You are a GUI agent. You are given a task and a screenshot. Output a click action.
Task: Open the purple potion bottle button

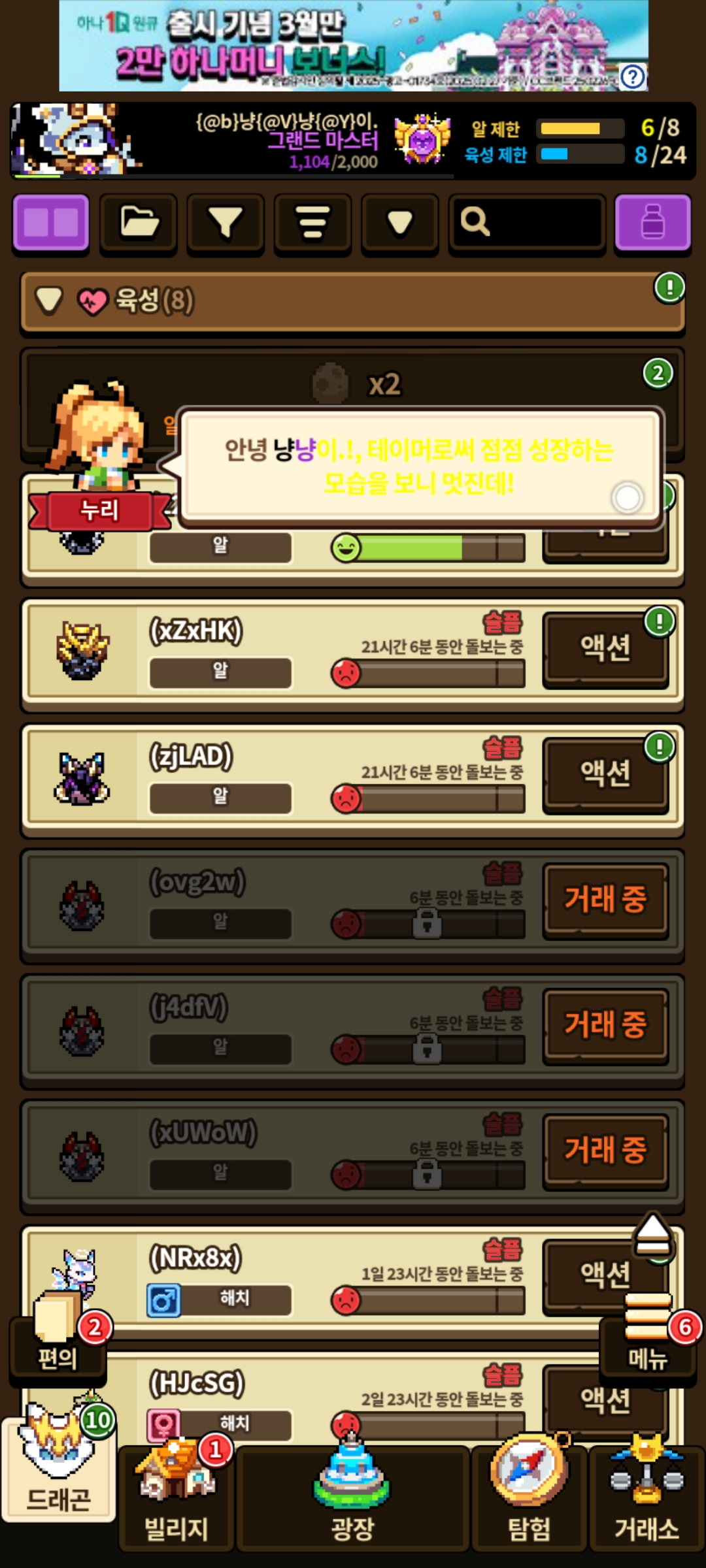652,223
